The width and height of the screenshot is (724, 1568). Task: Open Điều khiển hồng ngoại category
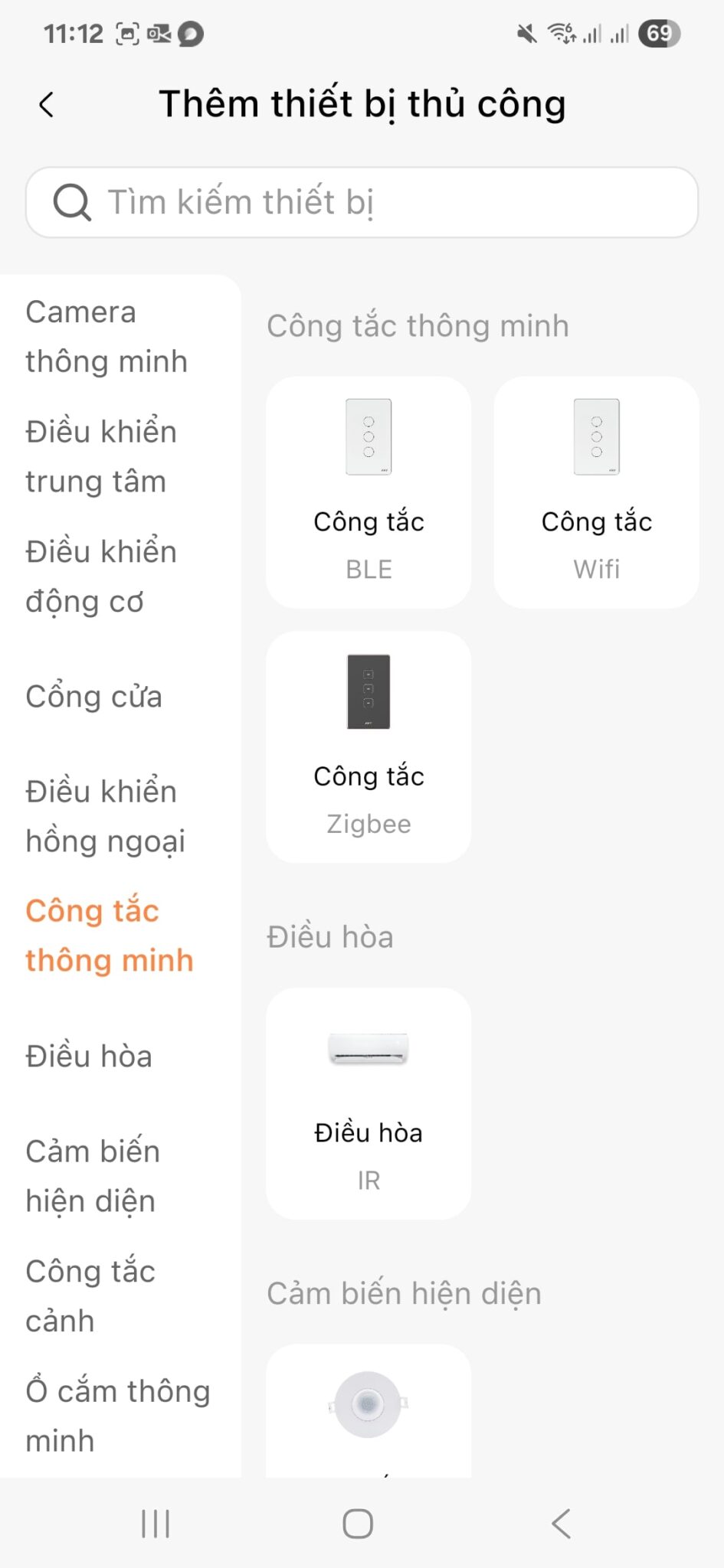pyautogui.click(x=105, y=815)
